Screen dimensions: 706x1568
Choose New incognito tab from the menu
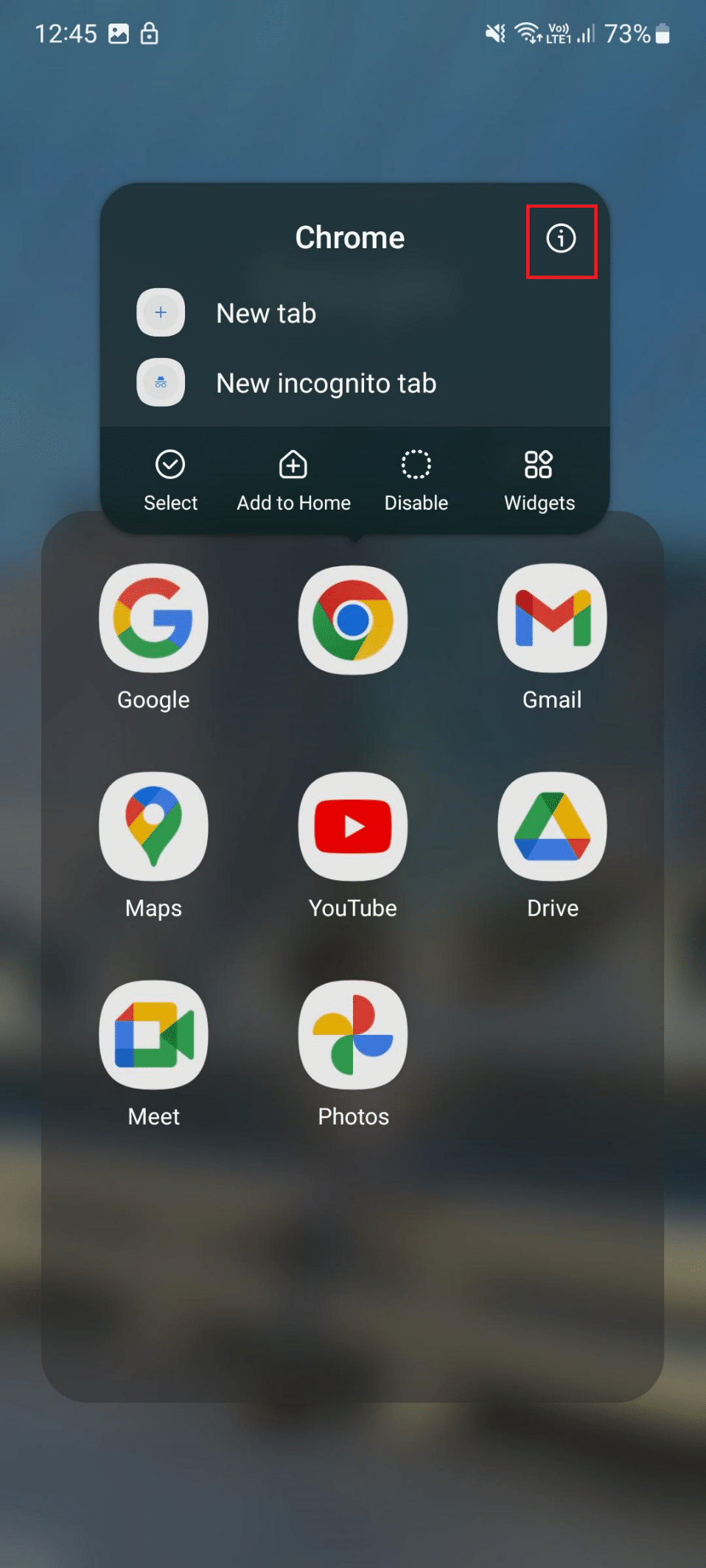coord(326,383)
